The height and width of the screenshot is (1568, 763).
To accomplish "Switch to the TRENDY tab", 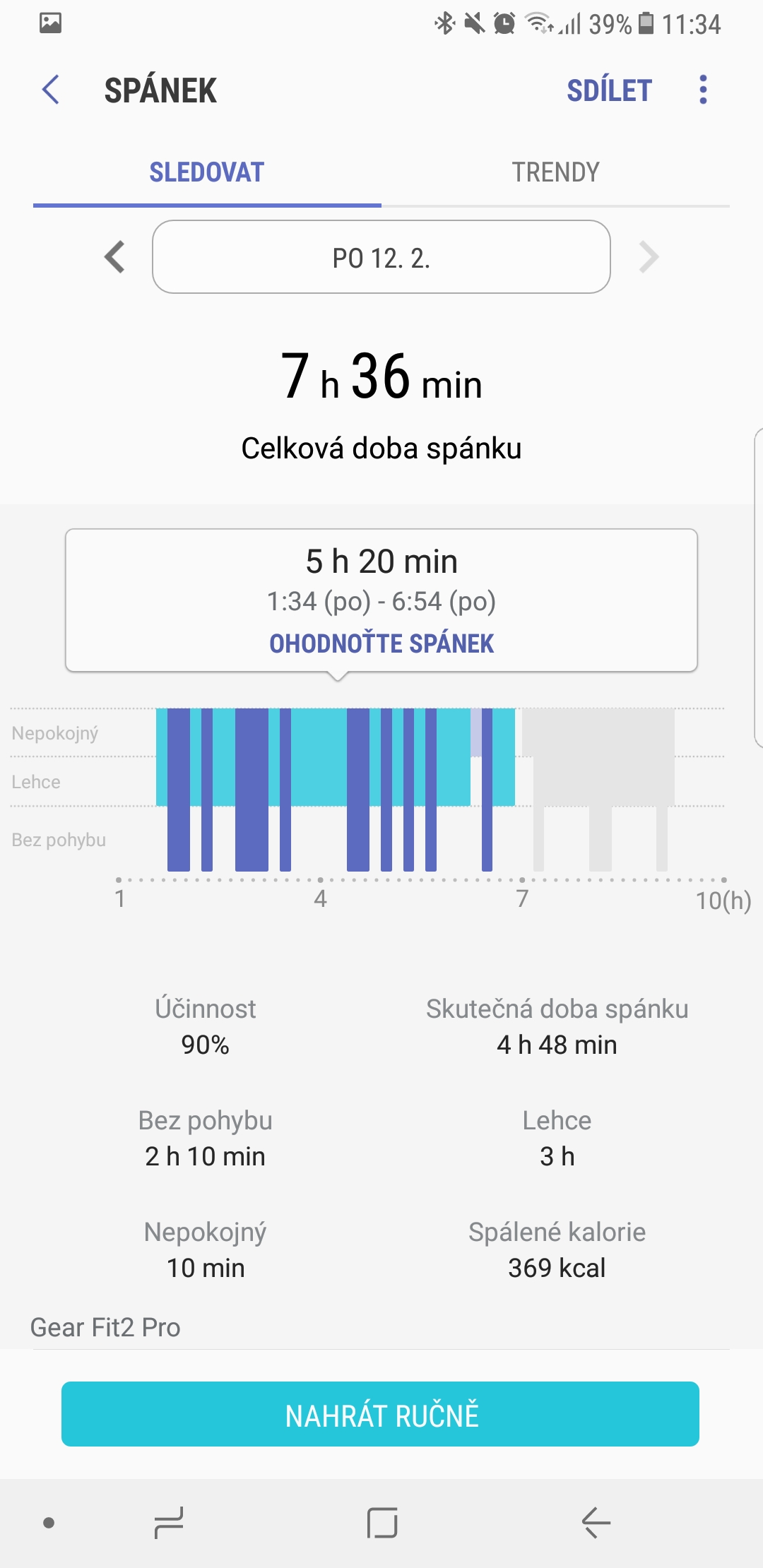I will [556, 172].
